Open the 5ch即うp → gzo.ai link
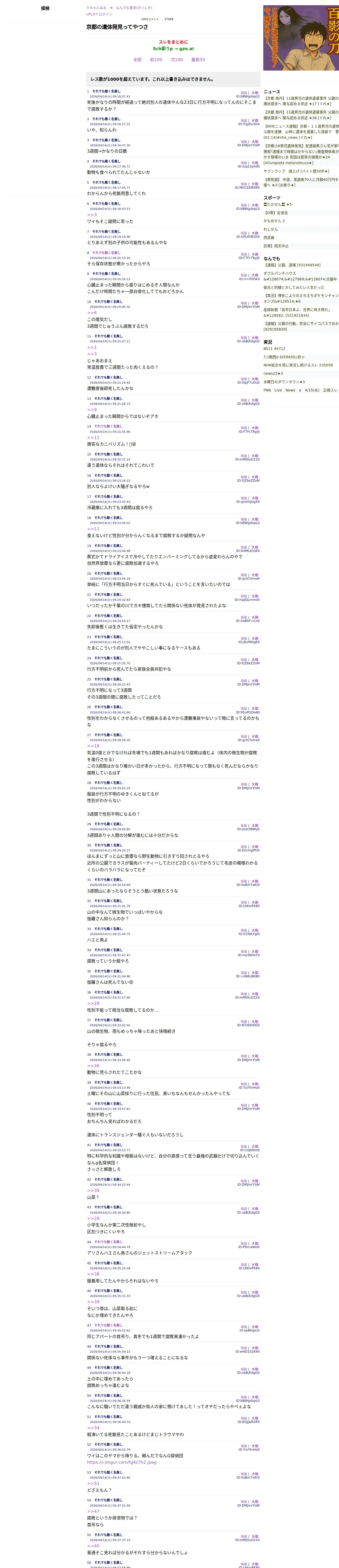The image size is (339, 1568). (x=173, y=49)
